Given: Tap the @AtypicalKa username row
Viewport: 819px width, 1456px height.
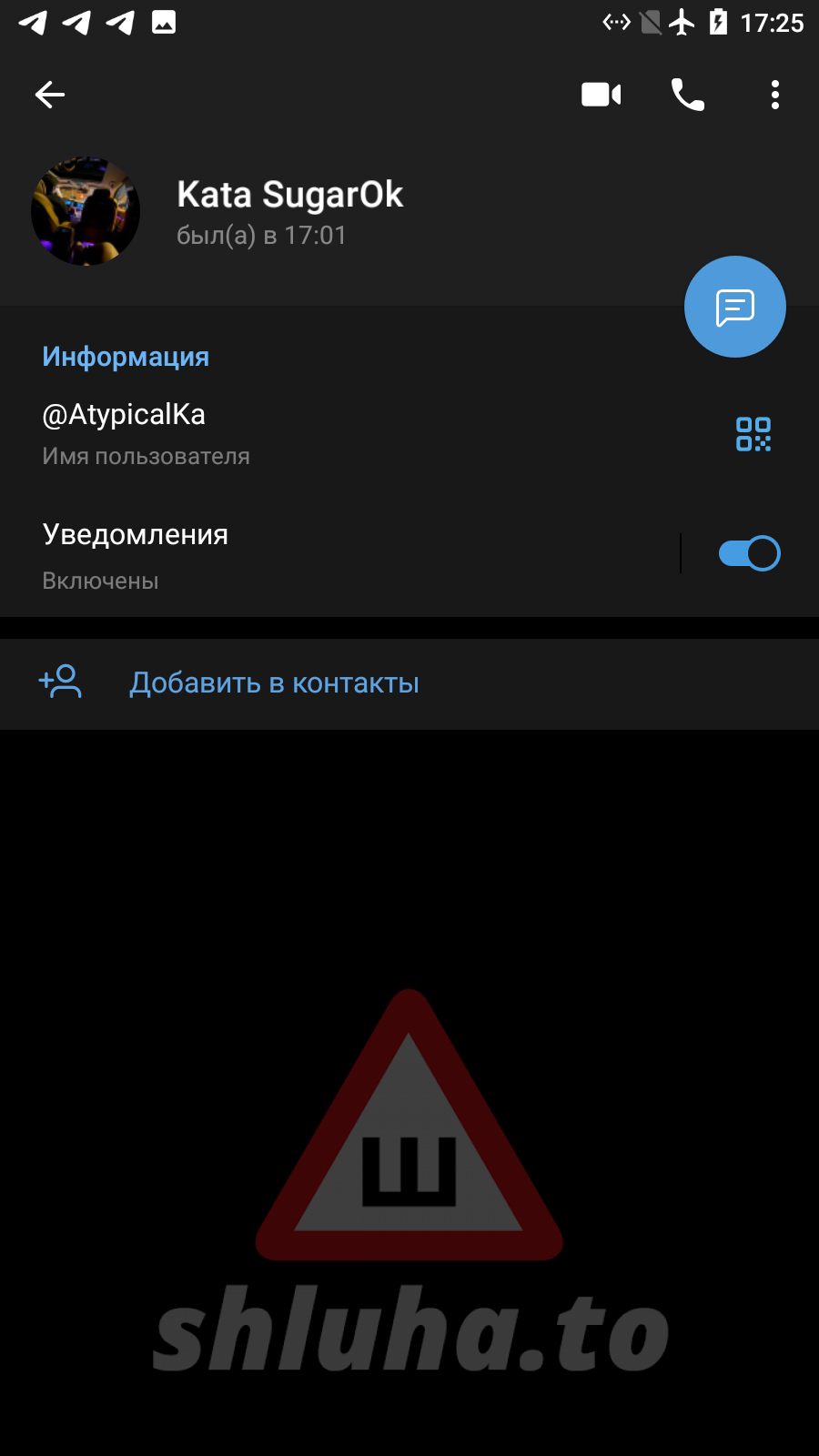Looking at the screenshot, I should coord(273,433).
